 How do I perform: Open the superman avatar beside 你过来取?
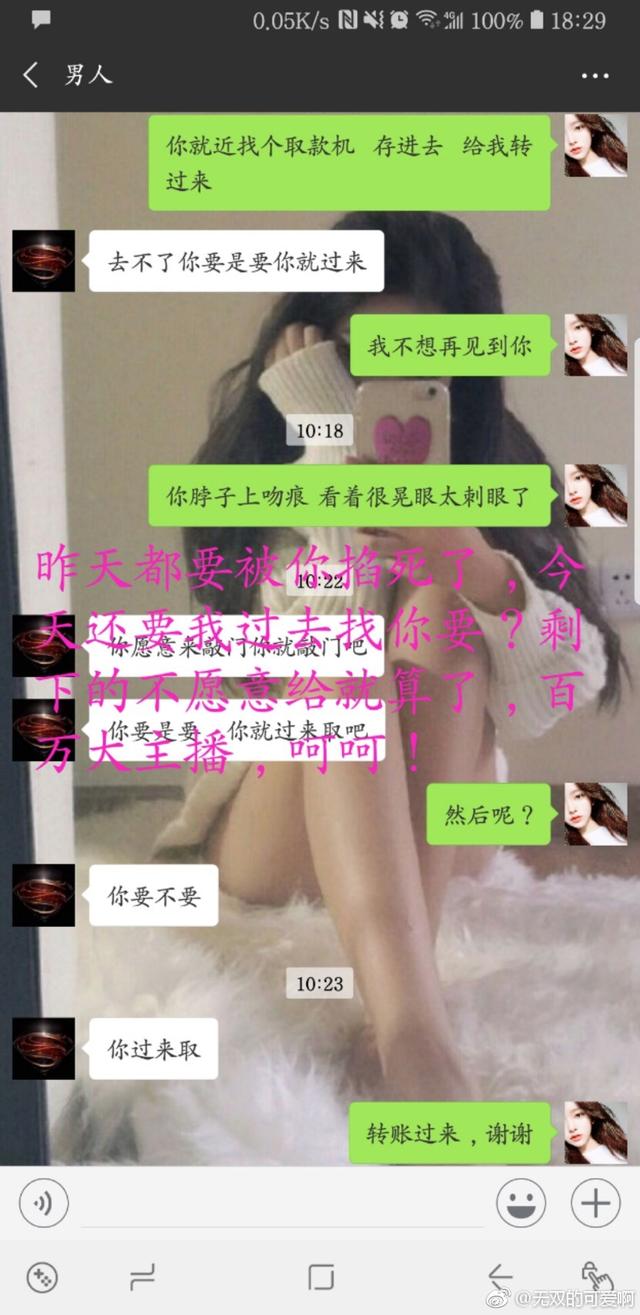click(x=44, y=1048)
